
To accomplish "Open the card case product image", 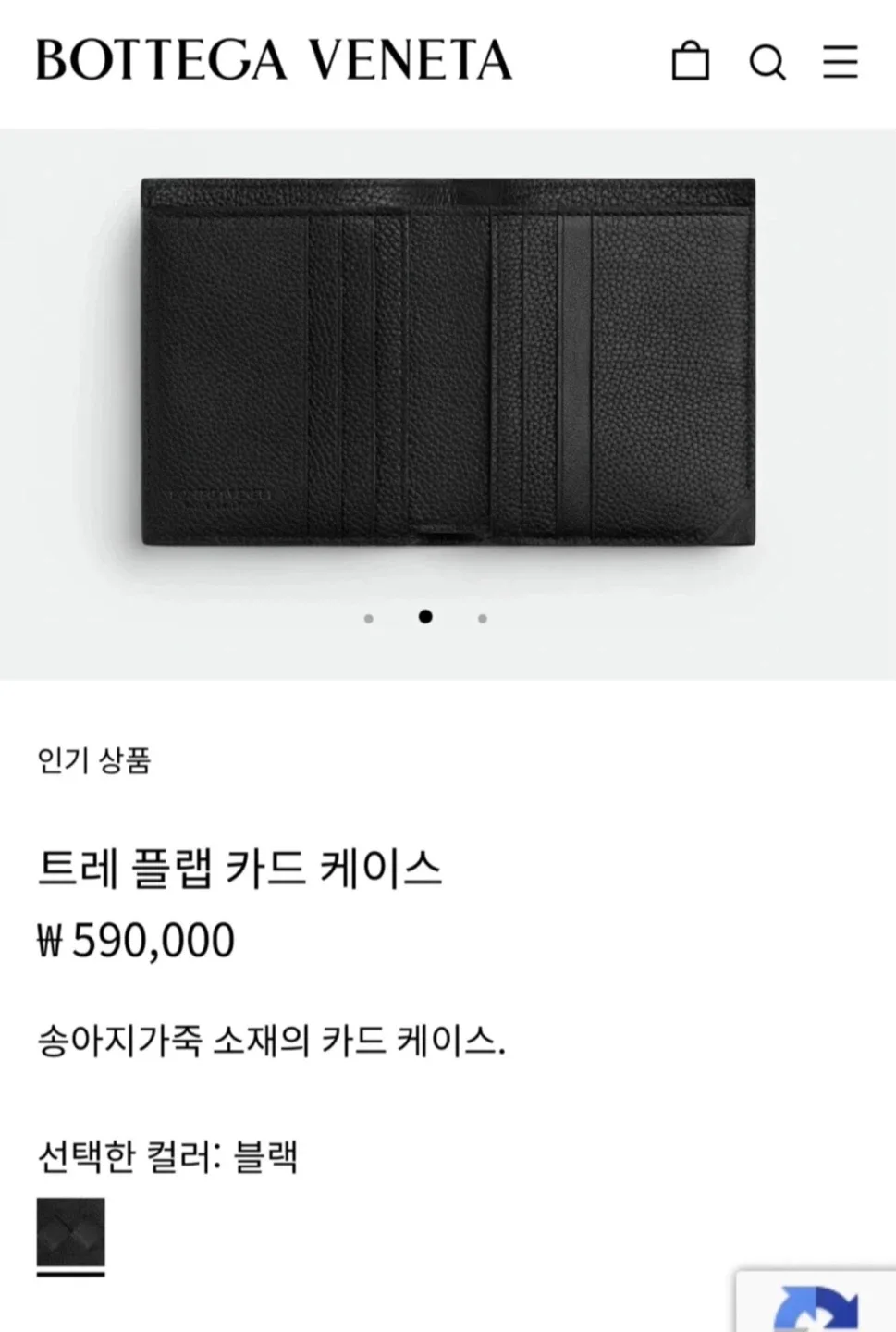I will [x=448, y=361].
